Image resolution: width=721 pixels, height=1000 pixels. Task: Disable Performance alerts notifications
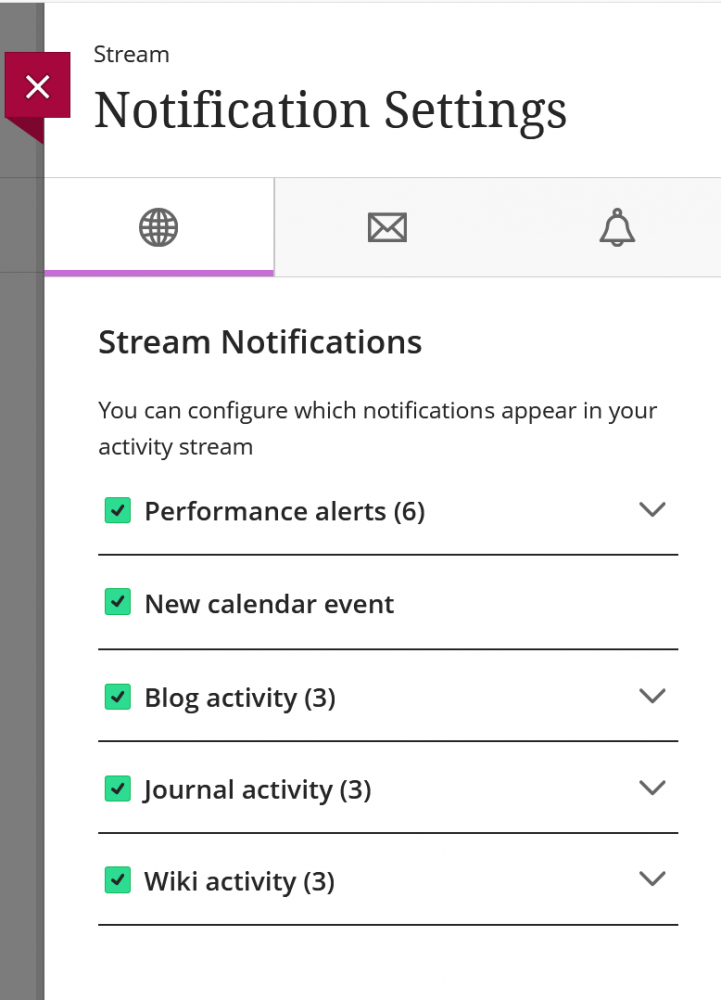(x=117, y=510)
